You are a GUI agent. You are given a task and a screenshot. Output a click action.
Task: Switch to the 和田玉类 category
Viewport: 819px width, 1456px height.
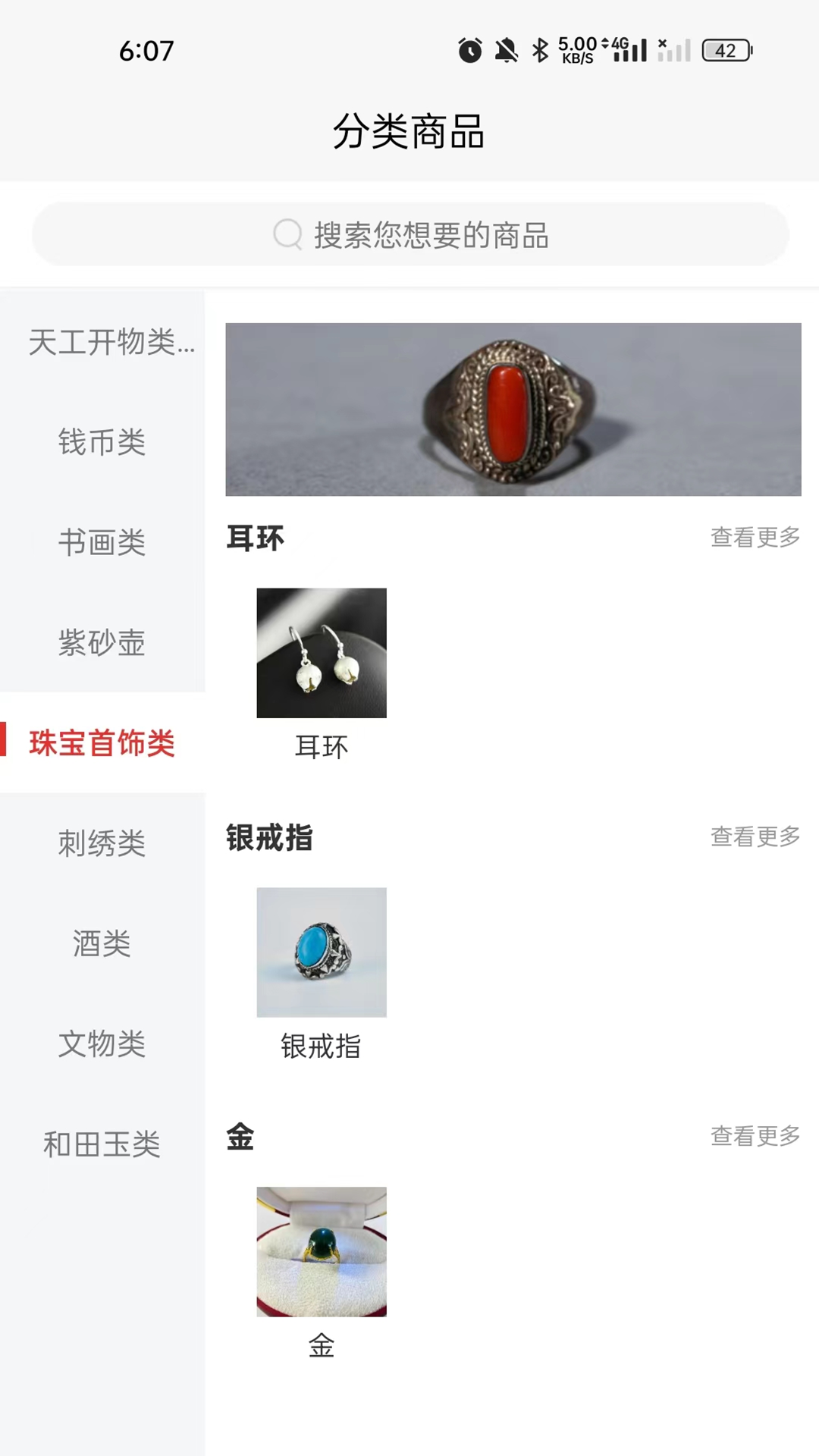(102, 1145)
